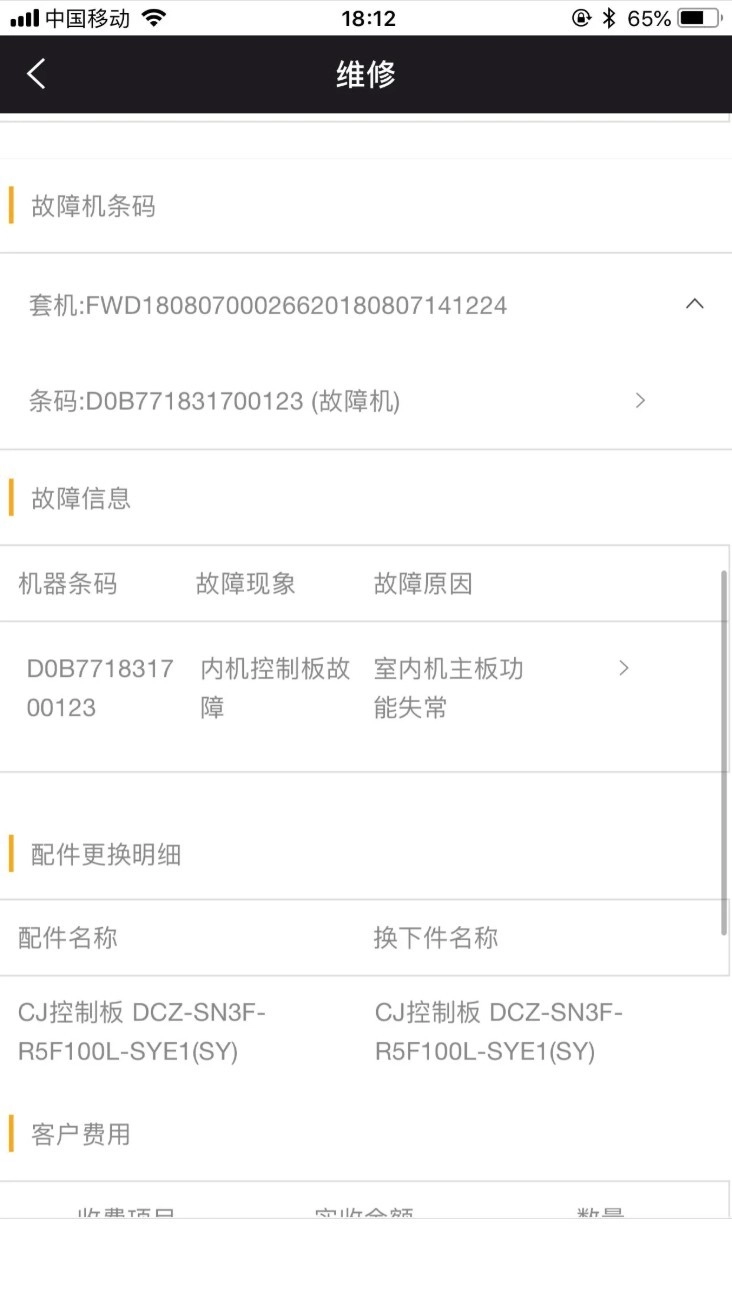
Task: Tap the 故障原因 column header
Action: pyautogui.click(x=420, y=584)
